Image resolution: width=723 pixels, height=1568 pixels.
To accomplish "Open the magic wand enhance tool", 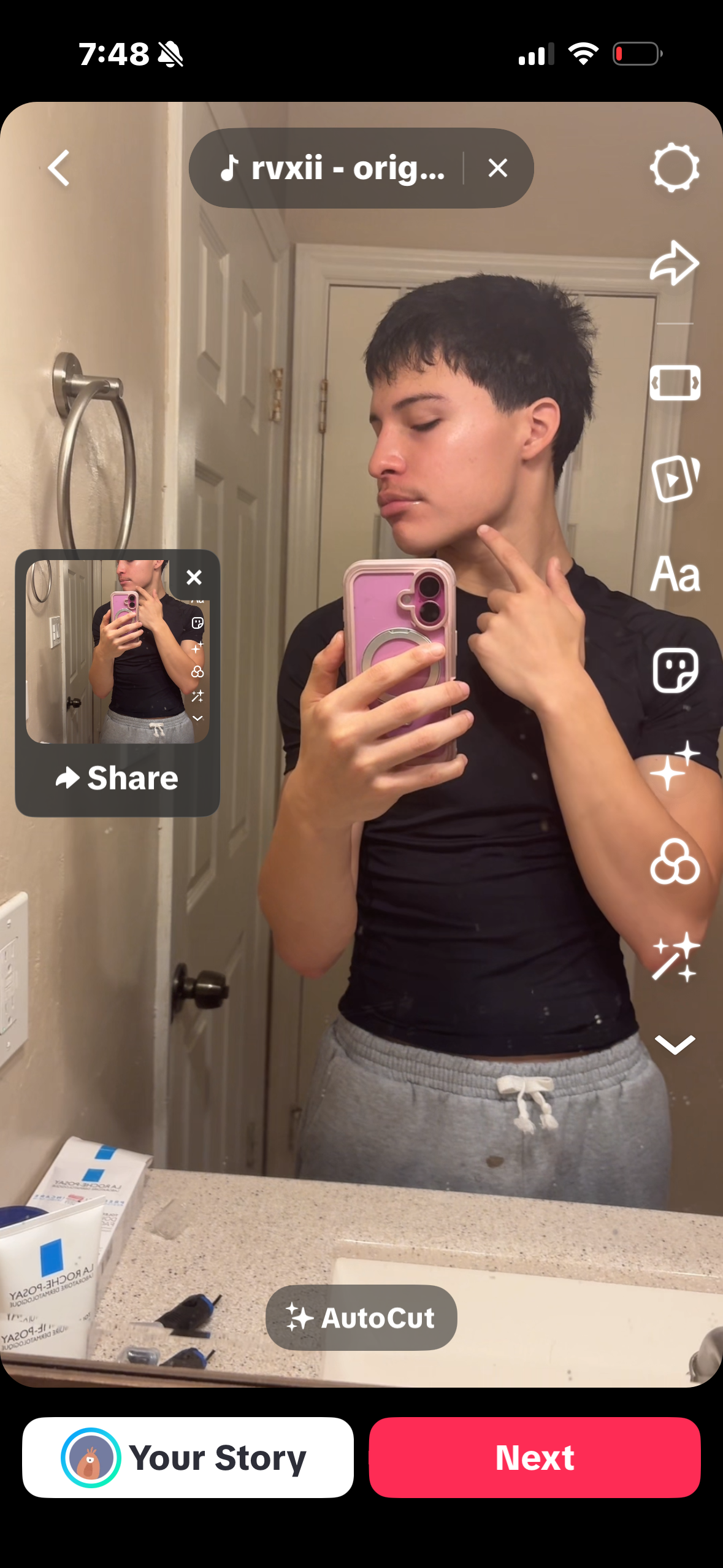I will [675, 957].
